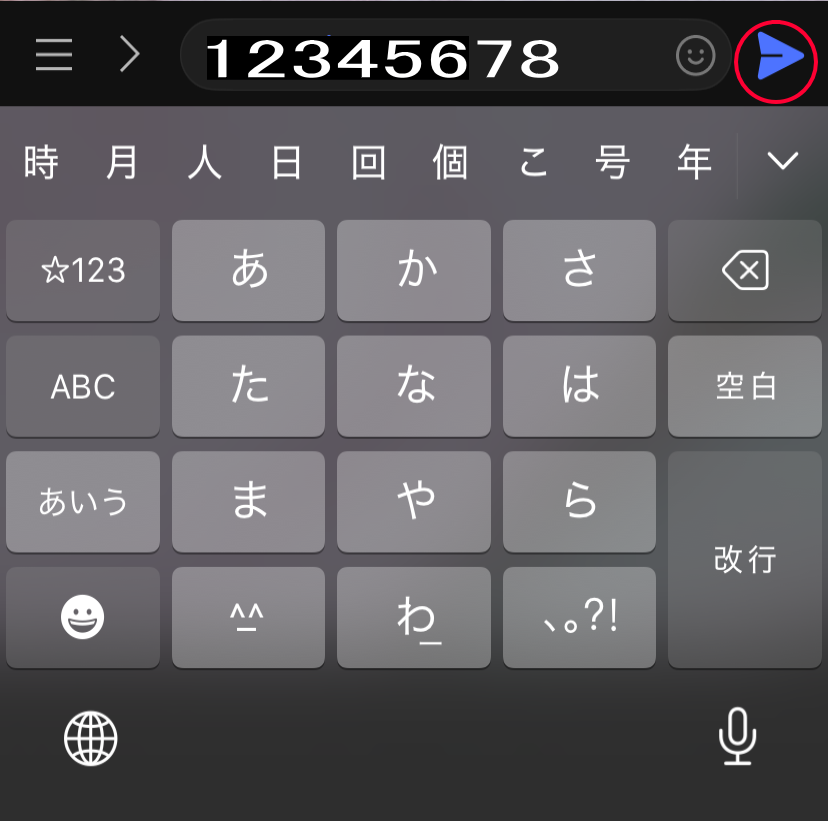Open the emoji picker in text field

[x=696, y=56]
